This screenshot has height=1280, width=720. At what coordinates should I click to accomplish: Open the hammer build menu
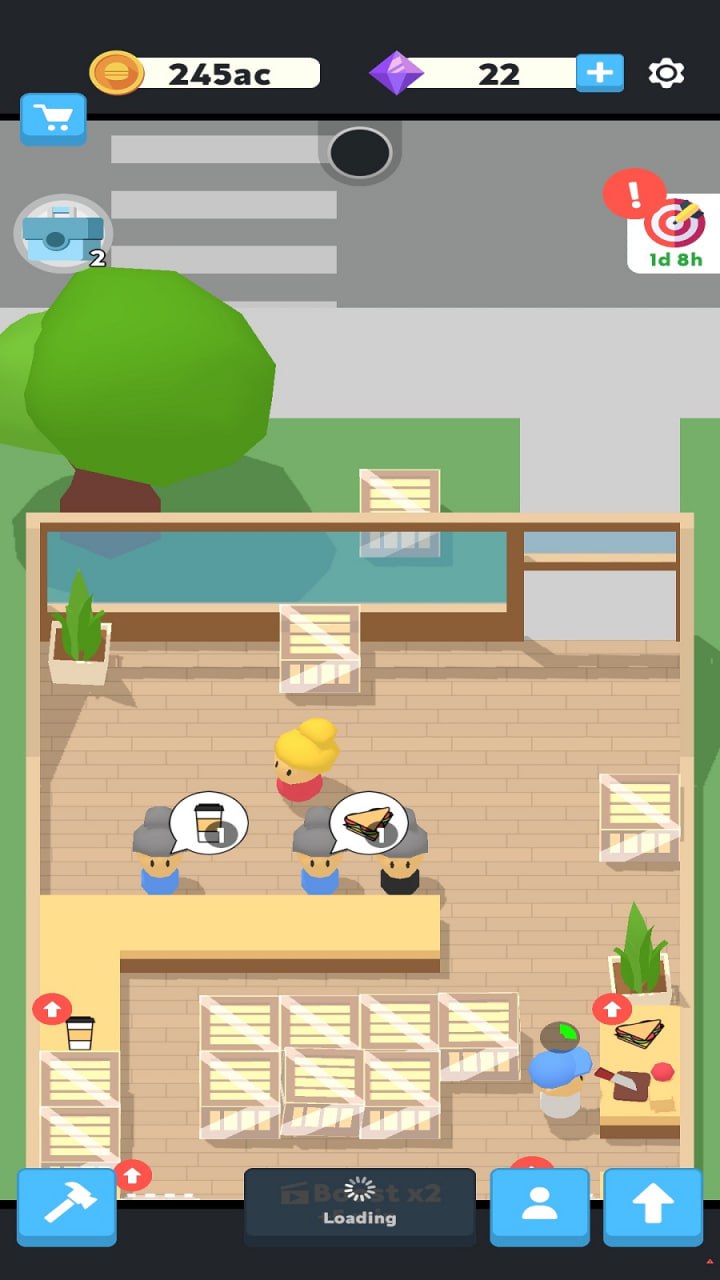[x=66, y=1206]
